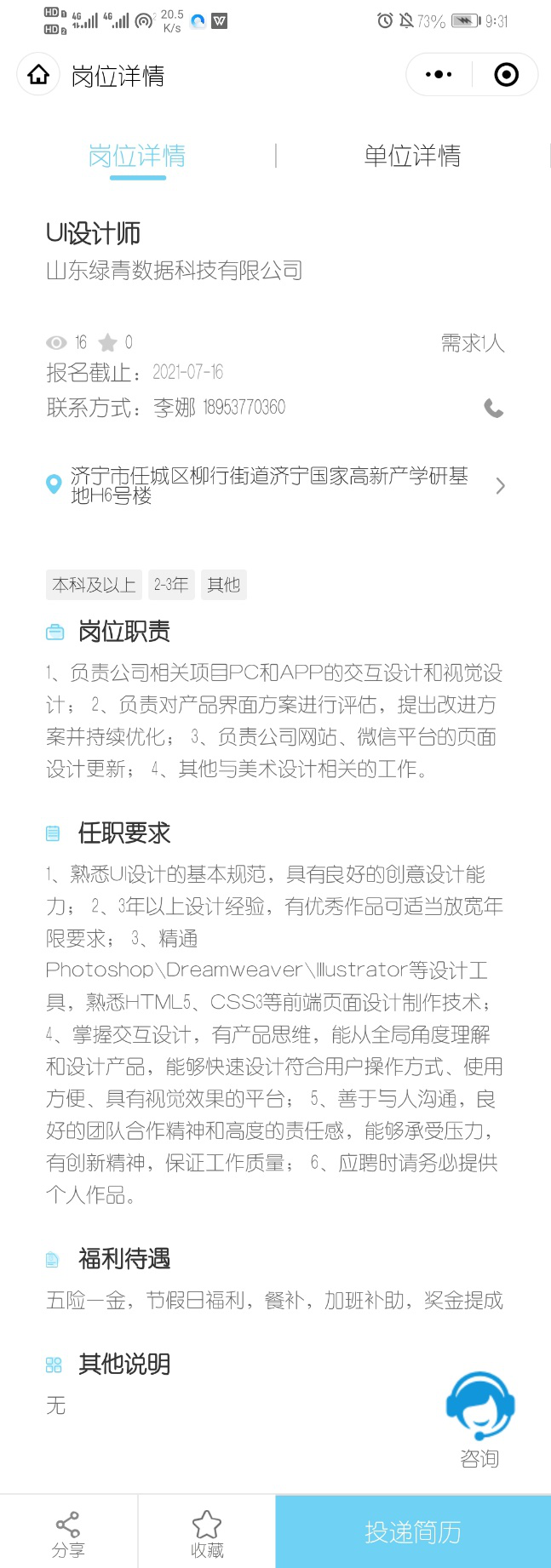Select the 岗位详情 tab
551x1568 pixels.
click(x=137, y=156)
